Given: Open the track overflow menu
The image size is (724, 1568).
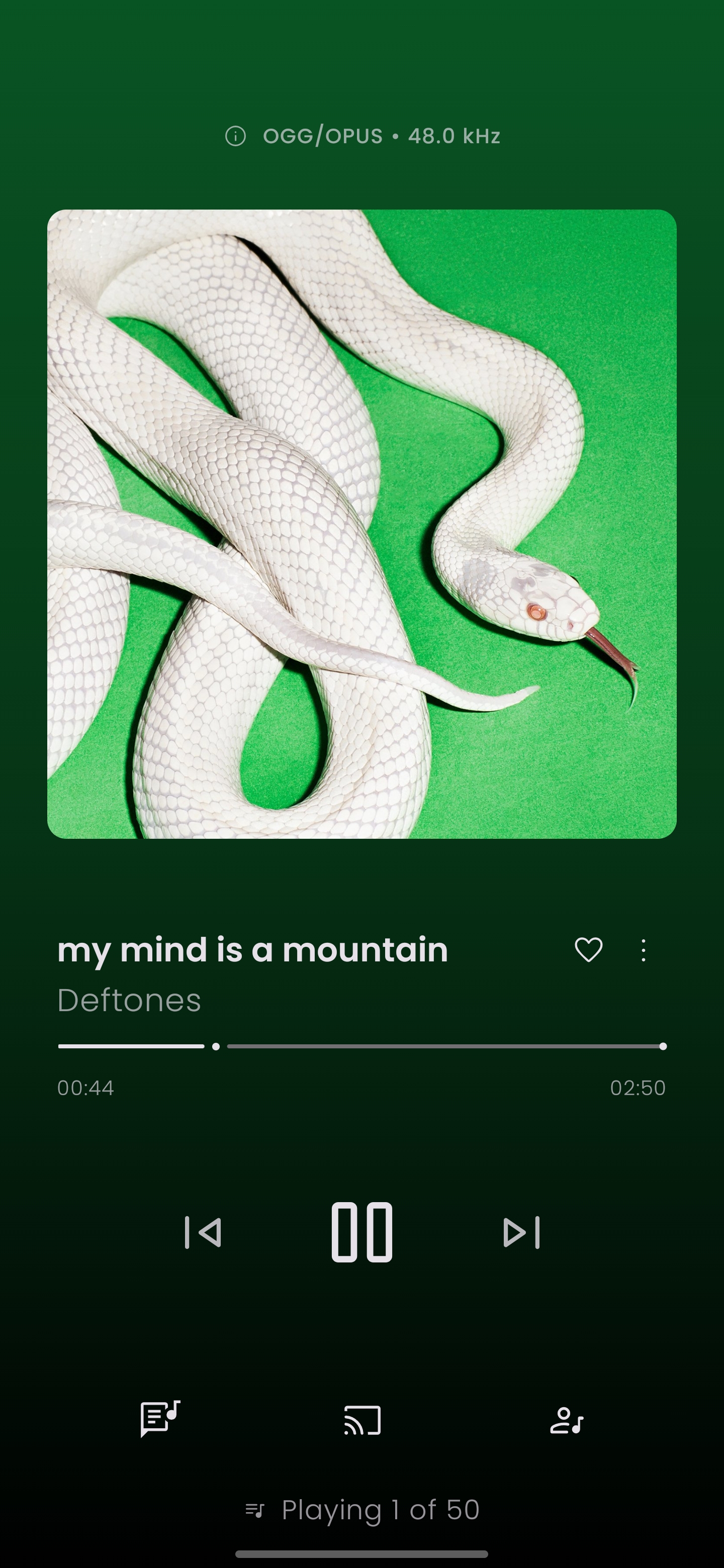Looking at the screenshot, I should (x=643, y=949).
